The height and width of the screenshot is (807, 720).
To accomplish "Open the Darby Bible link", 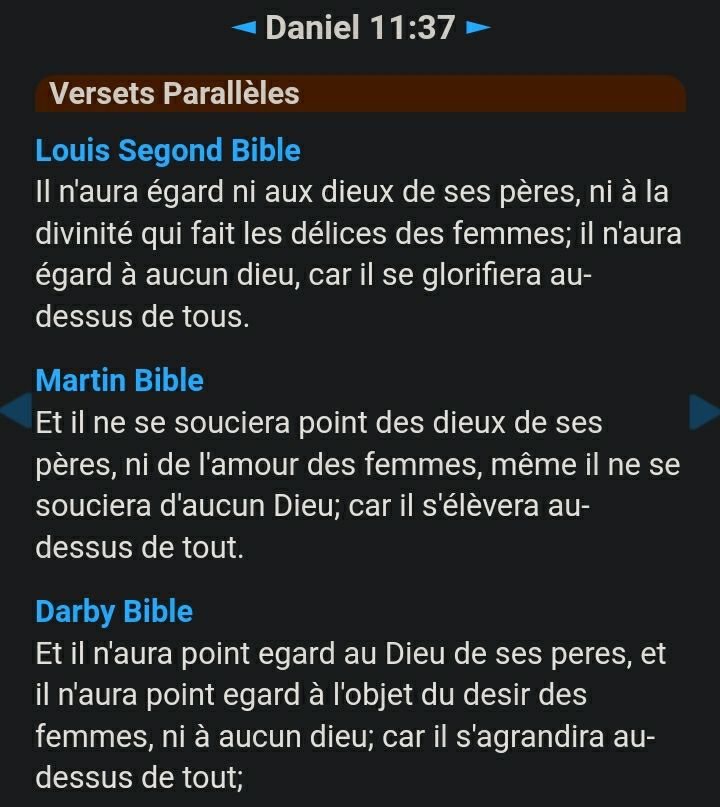I will tap(114, 611).
